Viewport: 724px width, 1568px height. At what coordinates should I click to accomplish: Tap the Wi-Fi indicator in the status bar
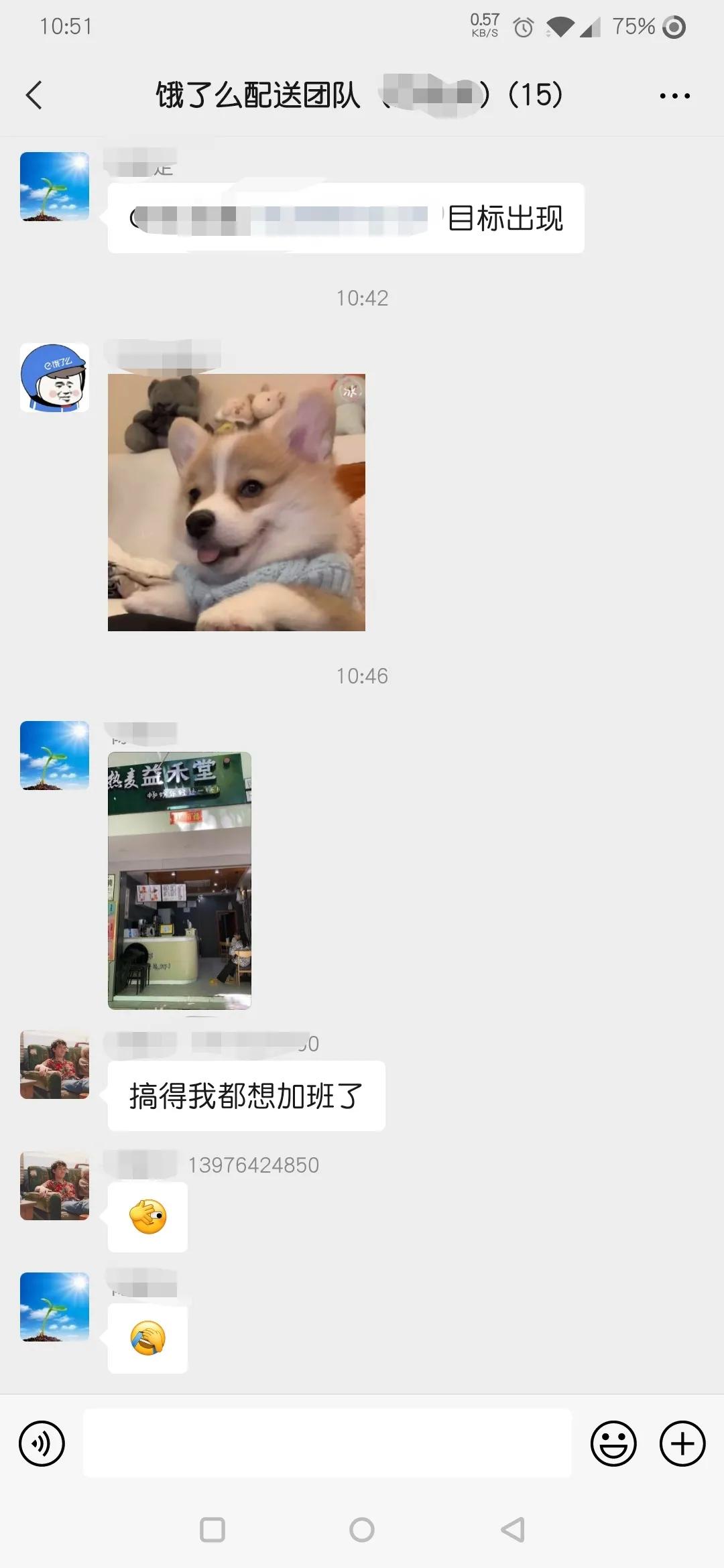(560, 27)
